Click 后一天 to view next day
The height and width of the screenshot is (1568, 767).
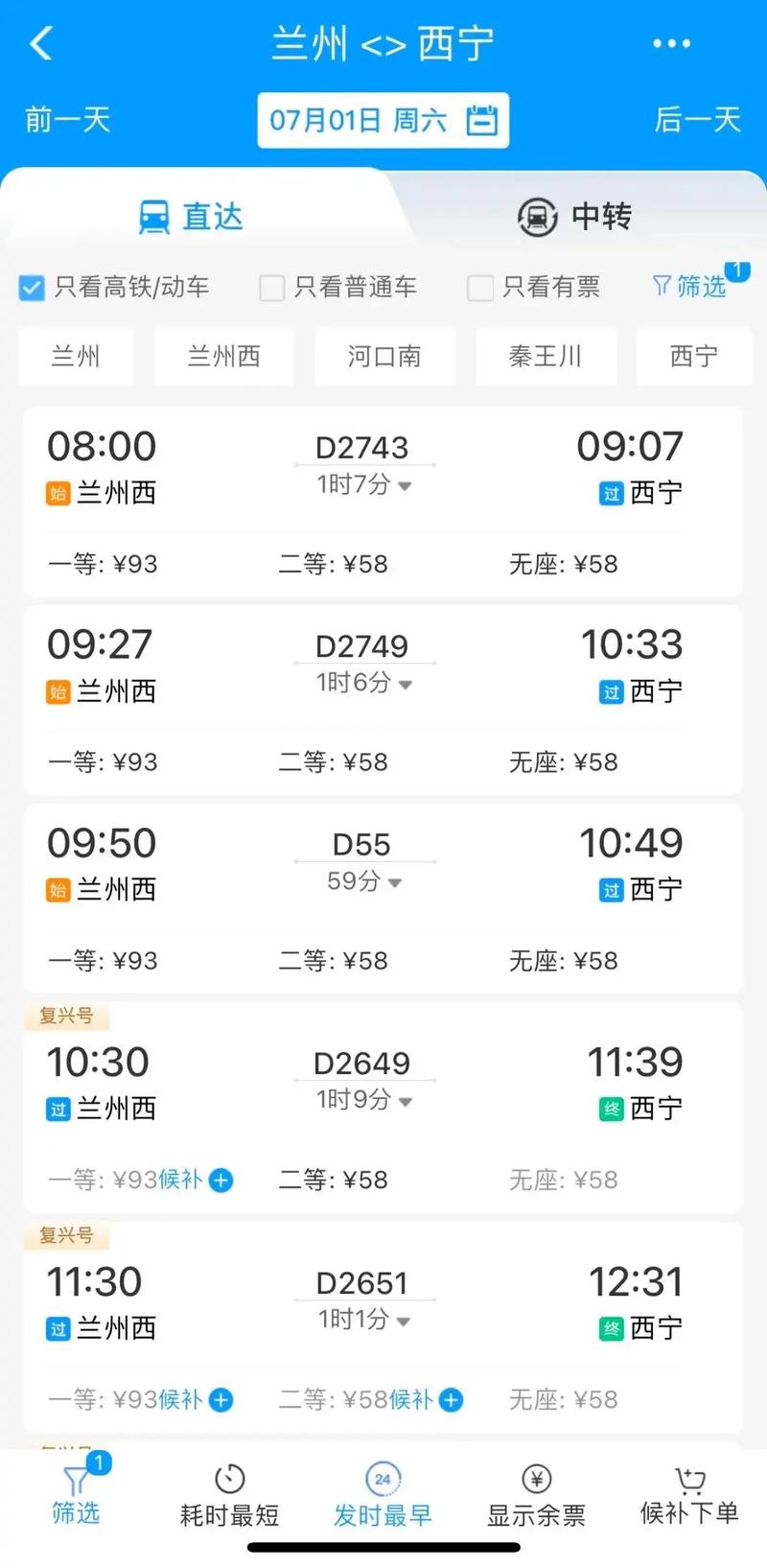point(698,120)
